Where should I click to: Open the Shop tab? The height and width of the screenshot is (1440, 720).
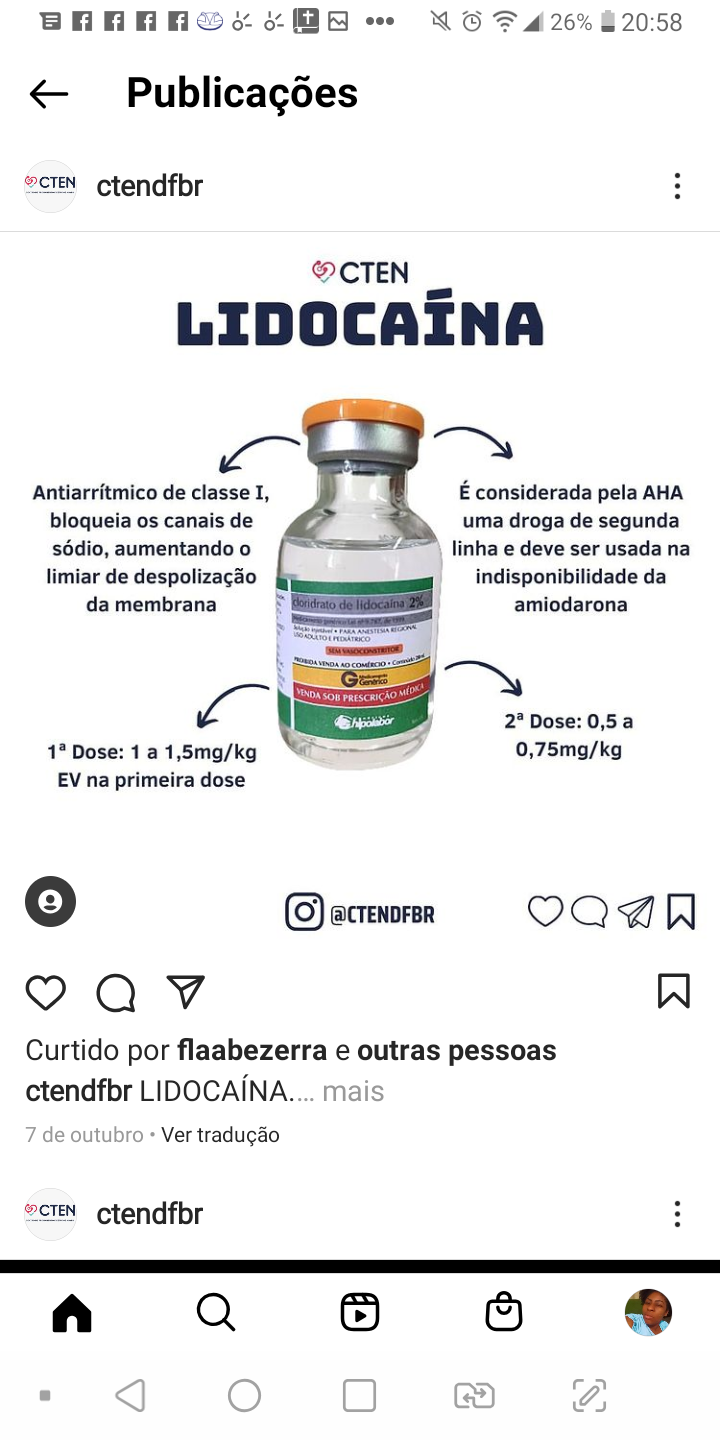click(504, 1312)
